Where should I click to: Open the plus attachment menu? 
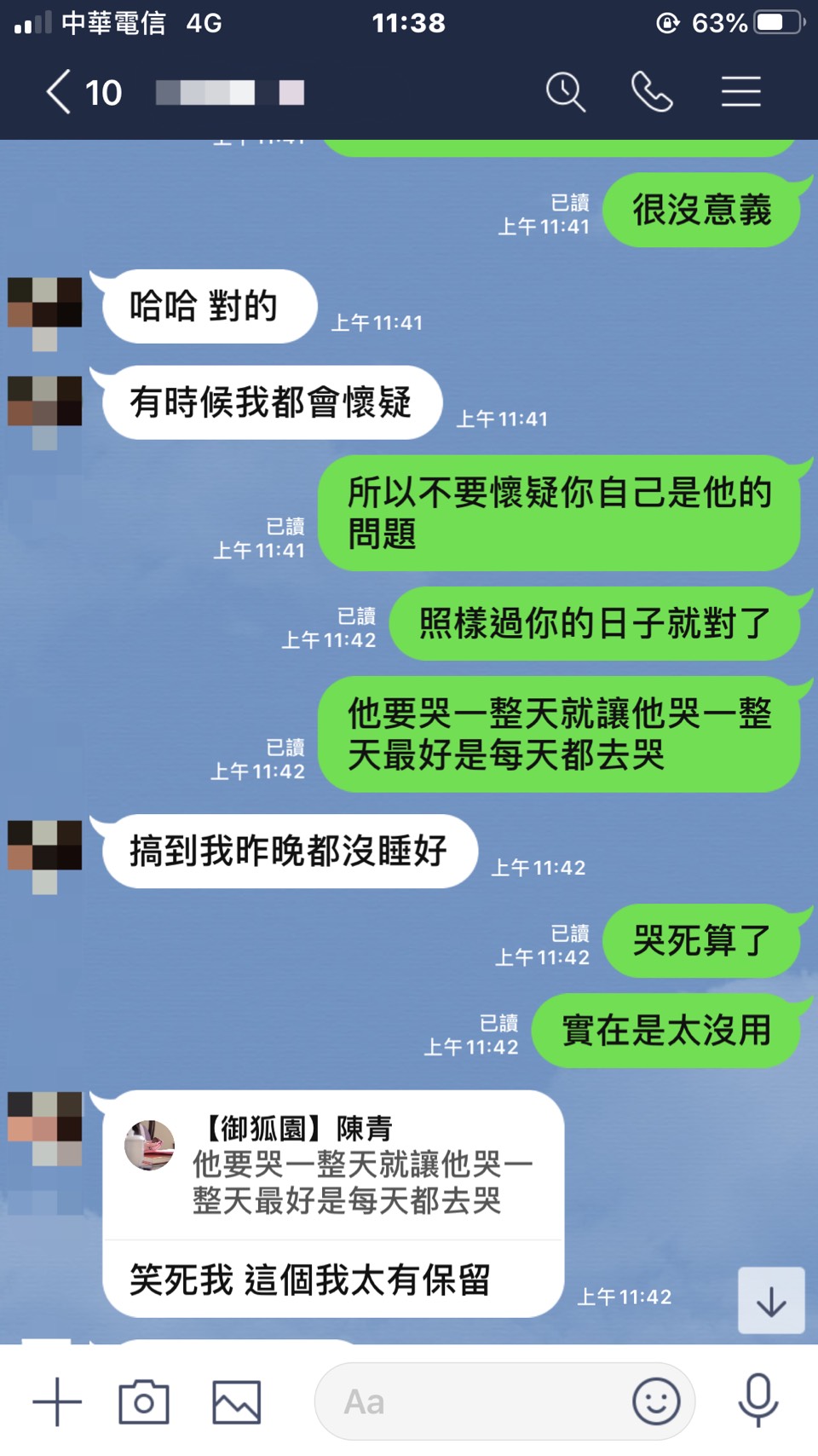57,1401
